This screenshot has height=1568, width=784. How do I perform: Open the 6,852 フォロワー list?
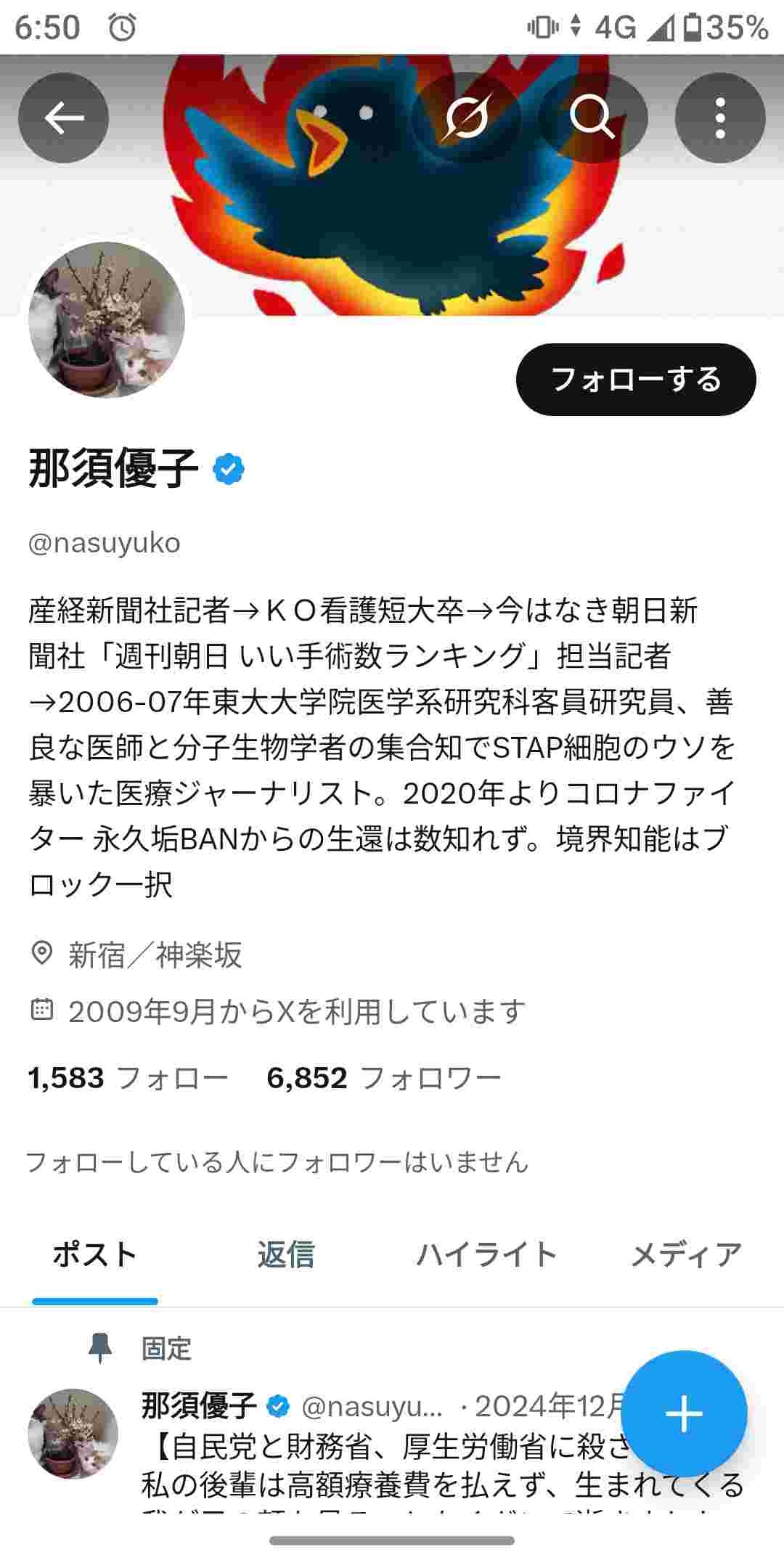383,1078
